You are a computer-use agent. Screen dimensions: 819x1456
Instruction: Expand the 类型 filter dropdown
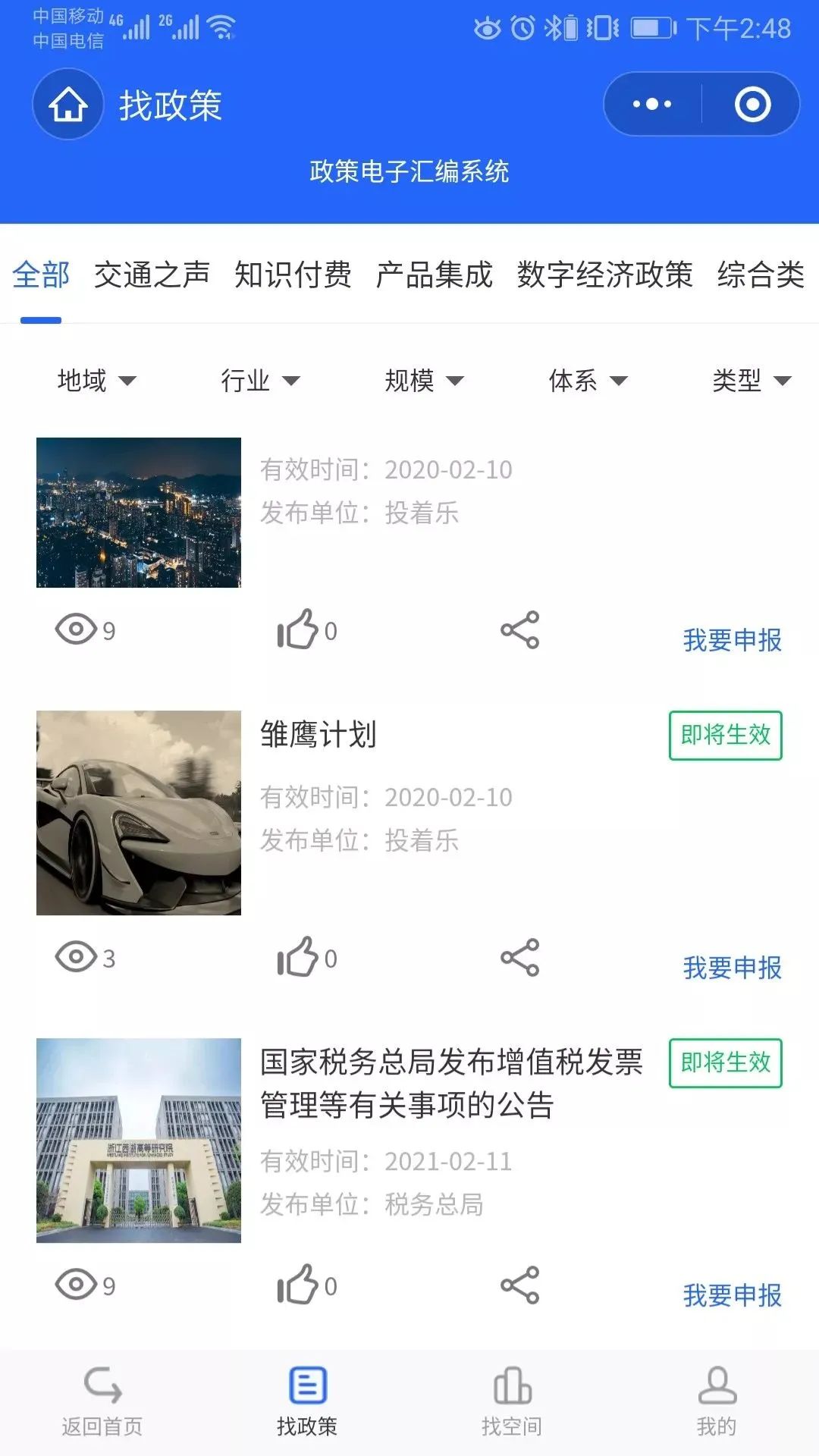point(751,381)
